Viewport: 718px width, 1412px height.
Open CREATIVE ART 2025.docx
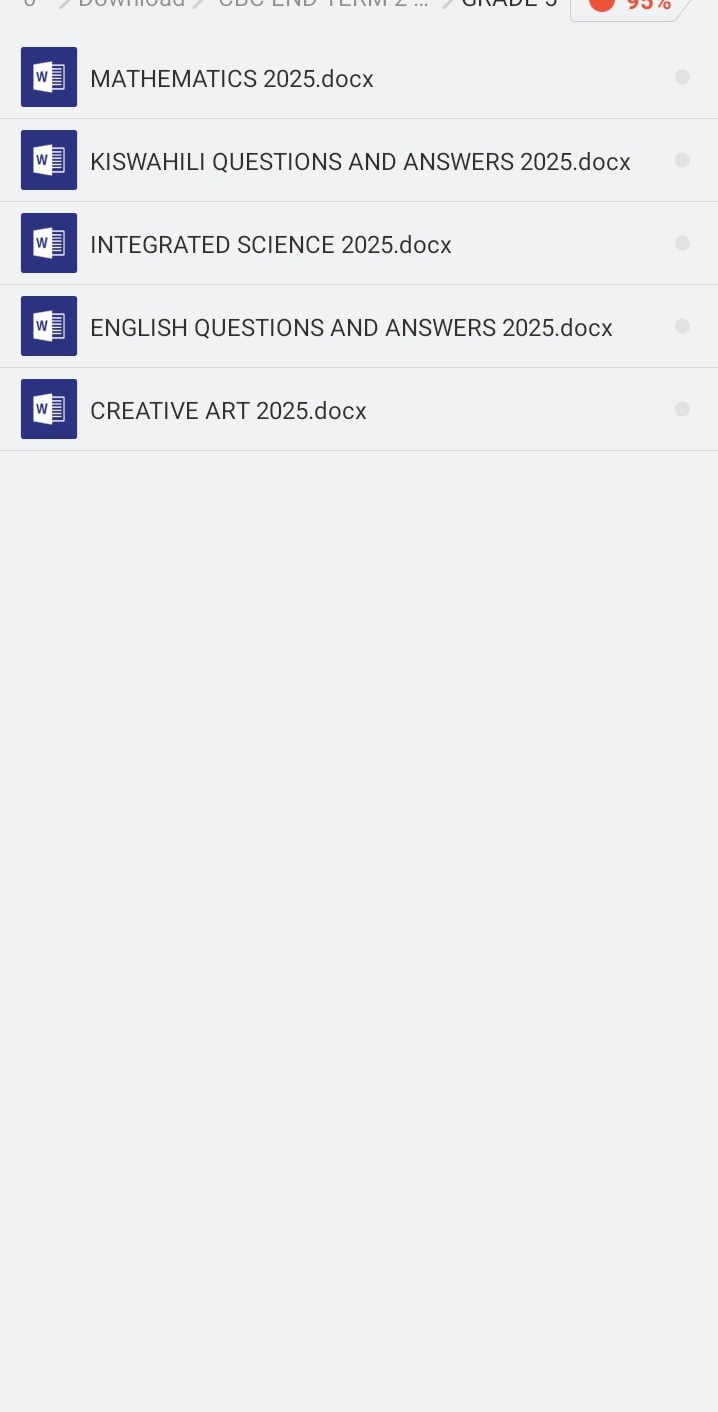[x=228, y=411]
